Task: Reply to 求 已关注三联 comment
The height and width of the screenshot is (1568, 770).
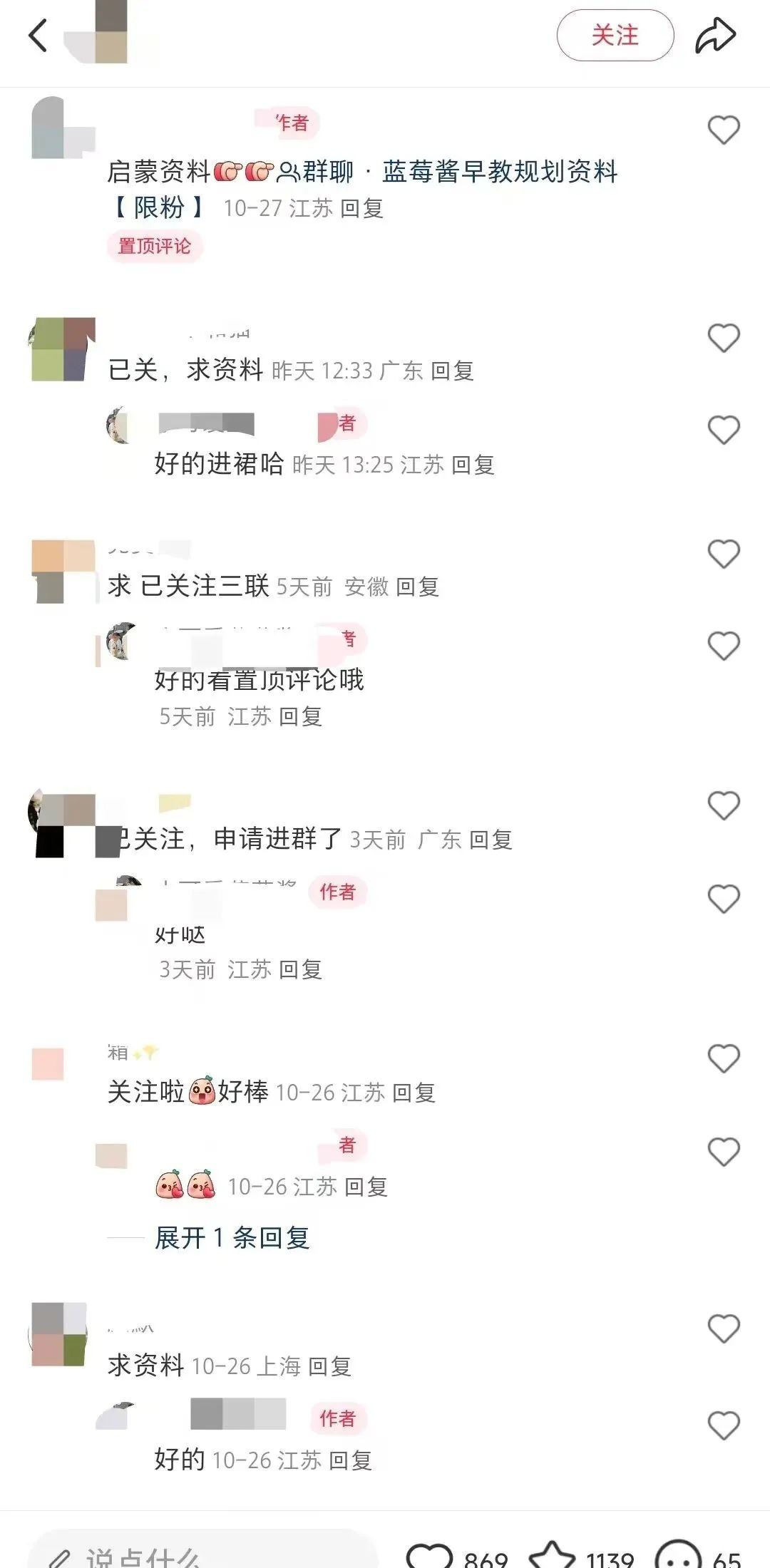Action: pos(417,587)
